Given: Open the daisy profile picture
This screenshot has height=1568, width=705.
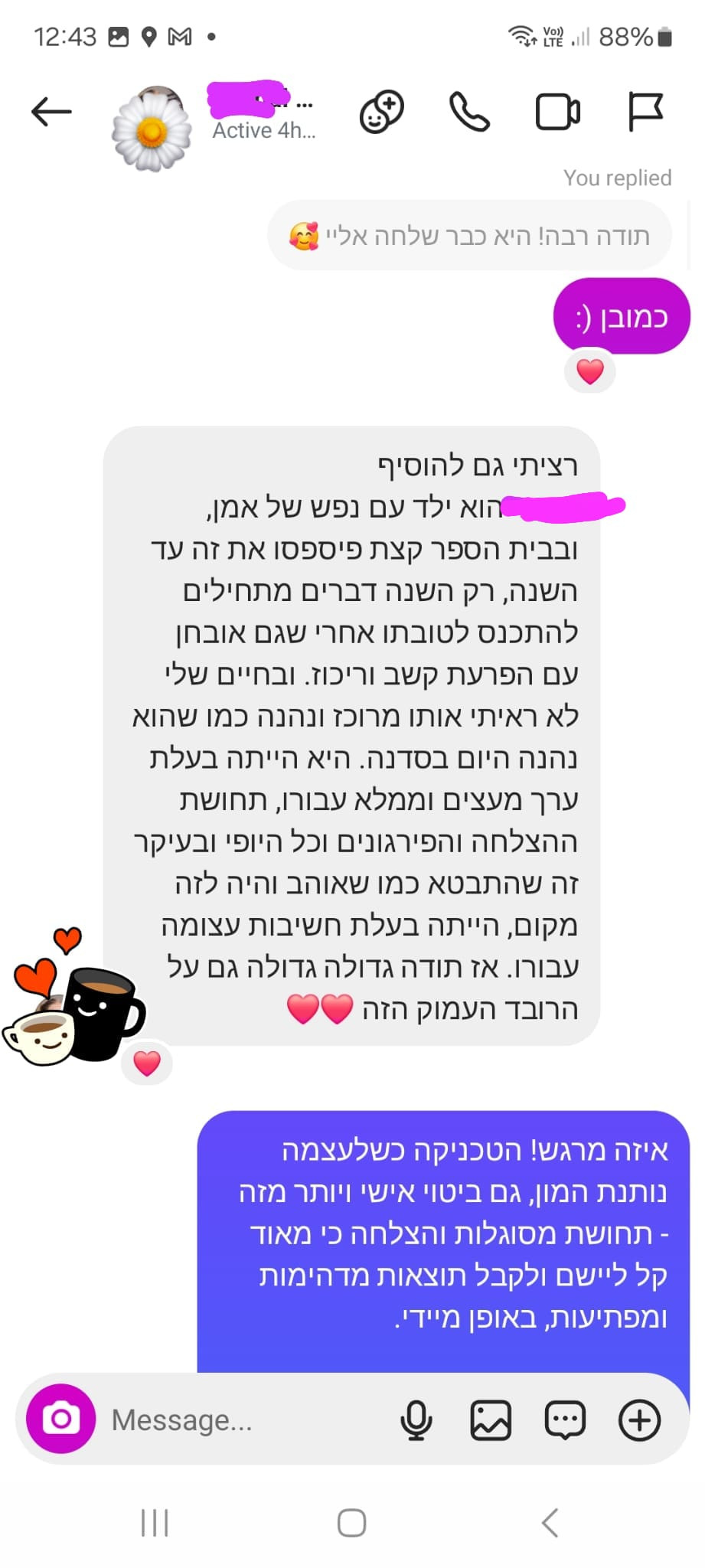Looking at the screenshot, I should (152, 129).
